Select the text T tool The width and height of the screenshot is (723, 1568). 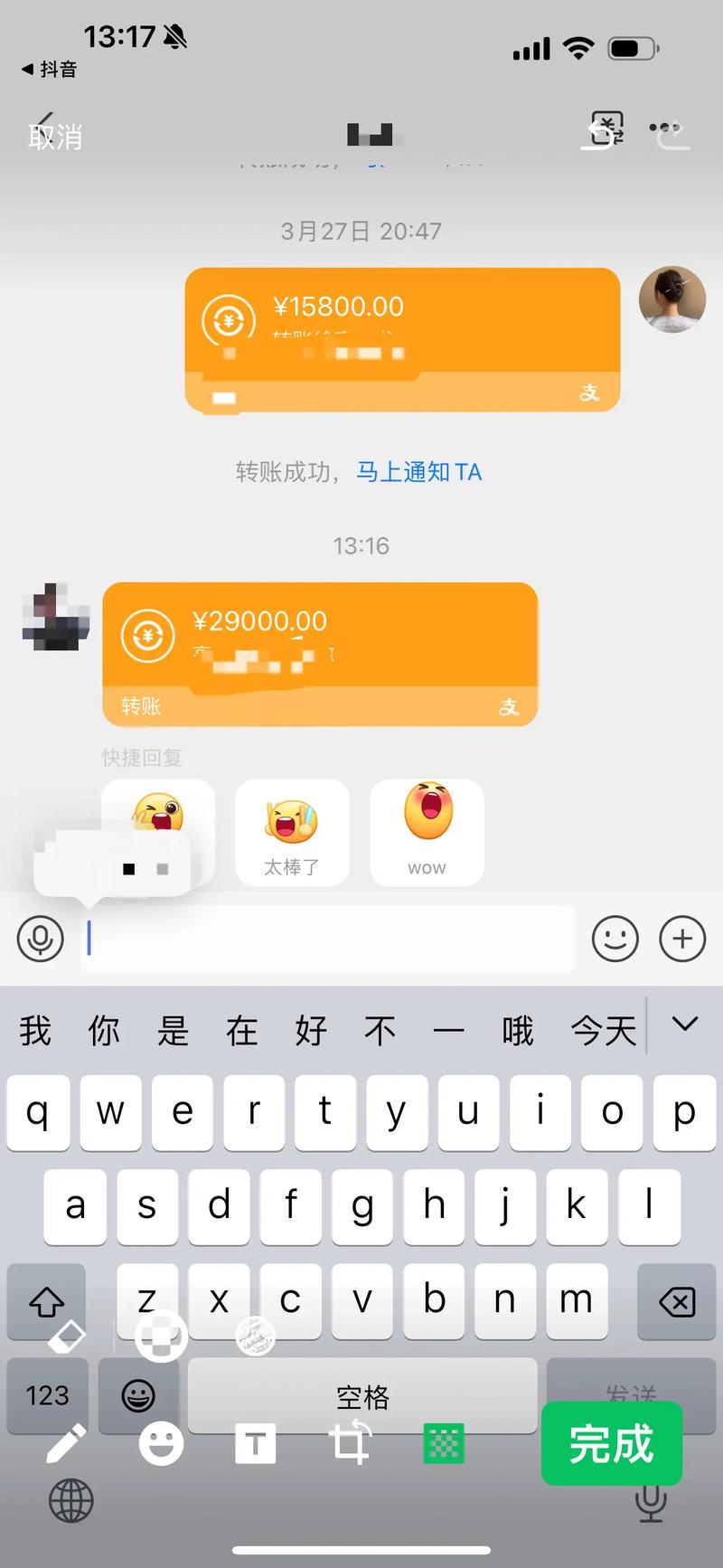(x=255, y=1443)
